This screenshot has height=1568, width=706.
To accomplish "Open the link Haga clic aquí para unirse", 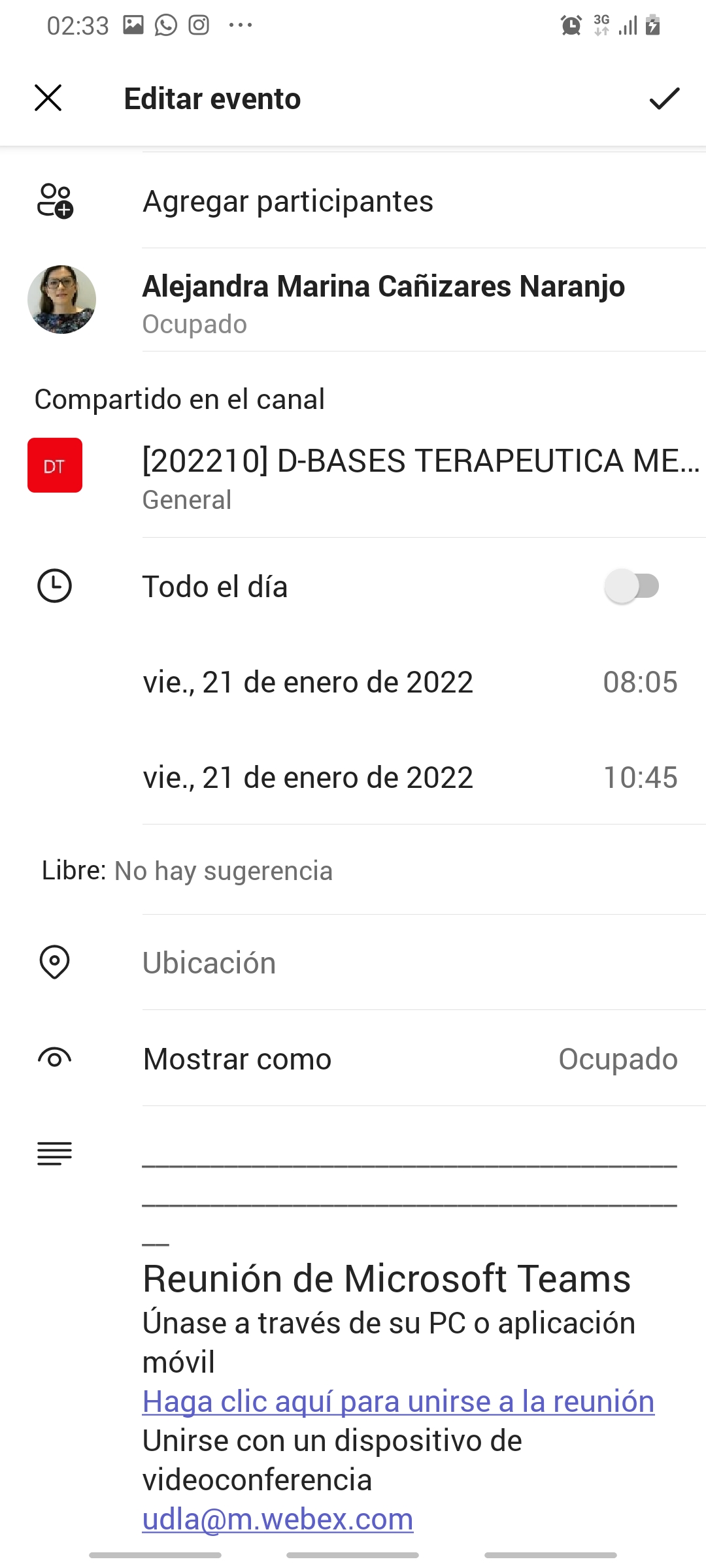I will (x=398, y=1401).
